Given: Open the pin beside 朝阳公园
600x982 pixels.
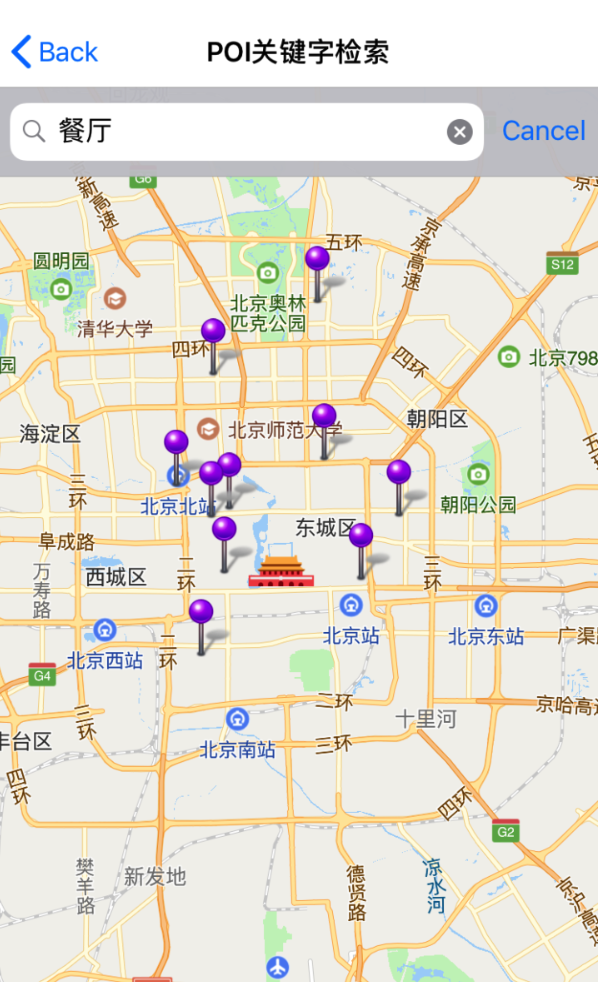Looking at the screenshot, I should tap(399, 474).
